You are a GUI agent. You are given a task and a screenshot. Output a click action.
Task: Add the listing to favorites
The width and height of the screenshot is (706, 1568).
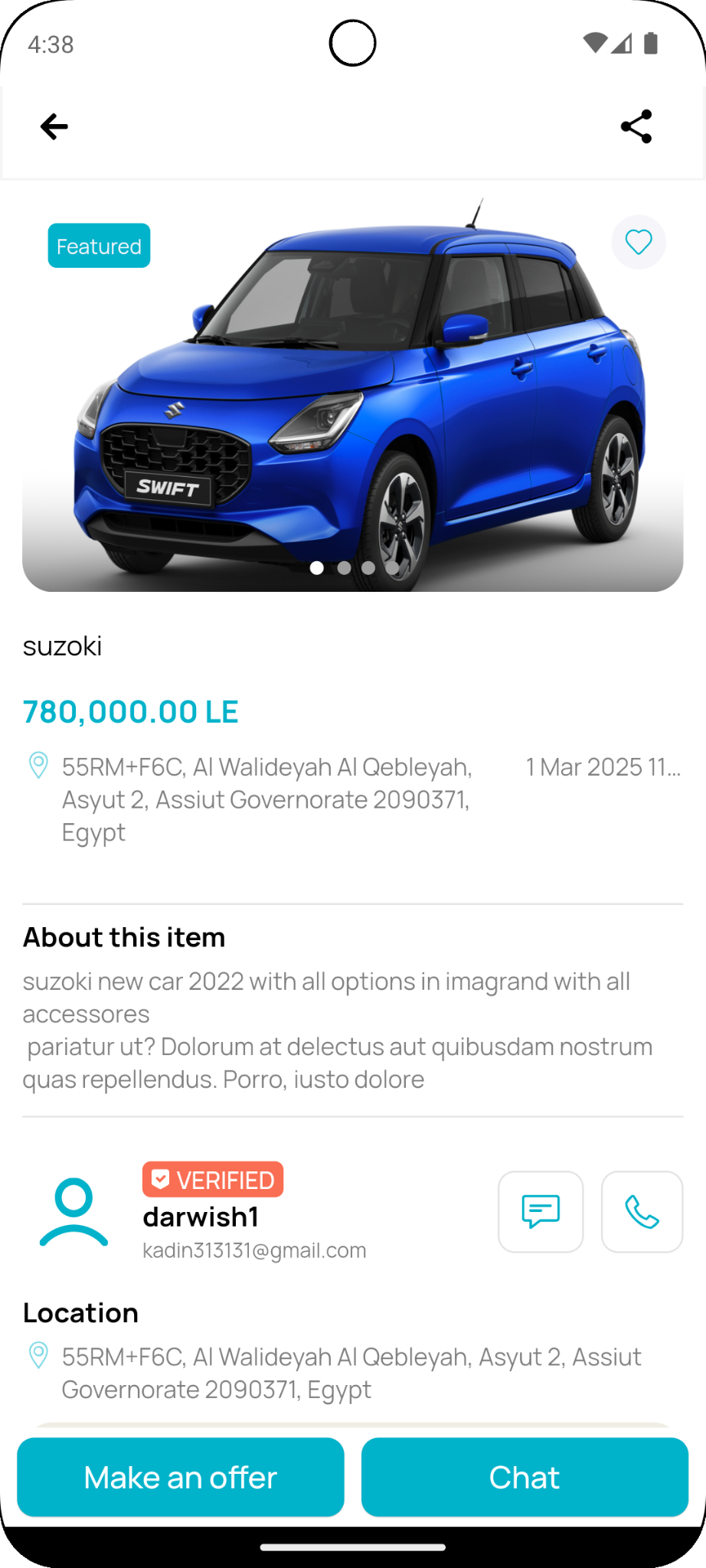[x=639, y=242]
